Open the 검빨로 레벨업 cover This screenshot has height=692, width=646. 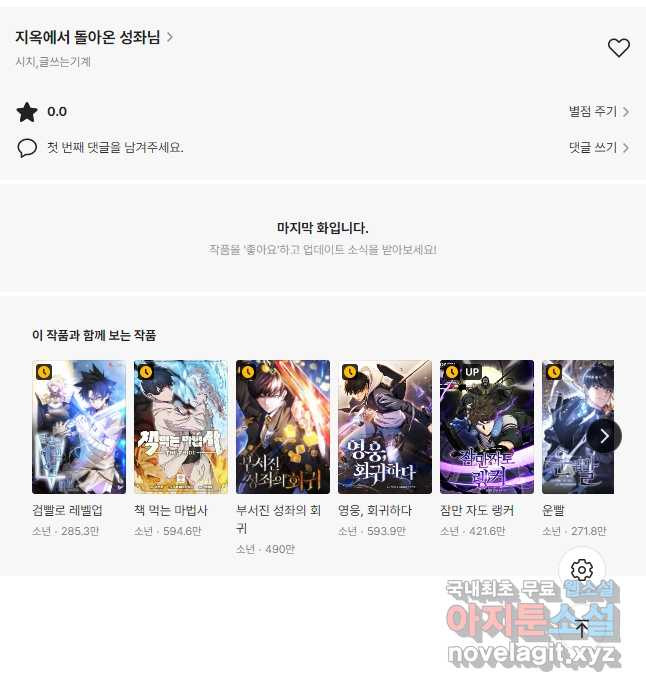point(79,427)
